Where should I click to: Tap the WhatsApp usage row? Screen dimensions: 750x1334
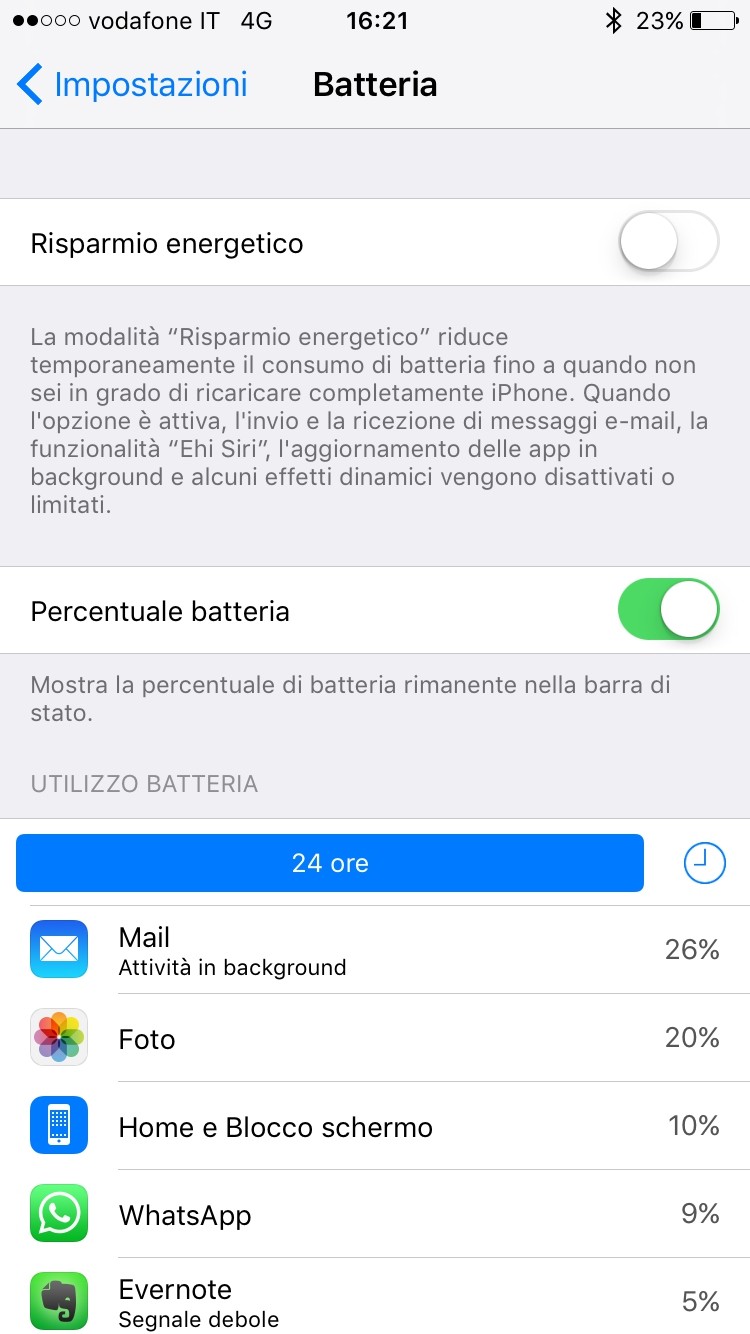click(x=375, y=1214)
